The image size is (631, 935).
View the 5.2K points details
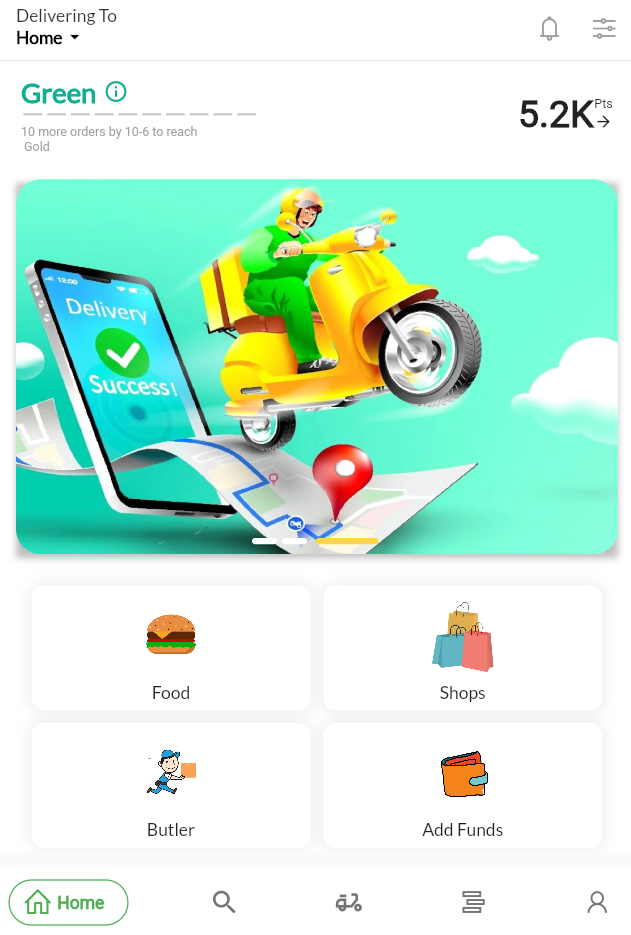(565, 115)
